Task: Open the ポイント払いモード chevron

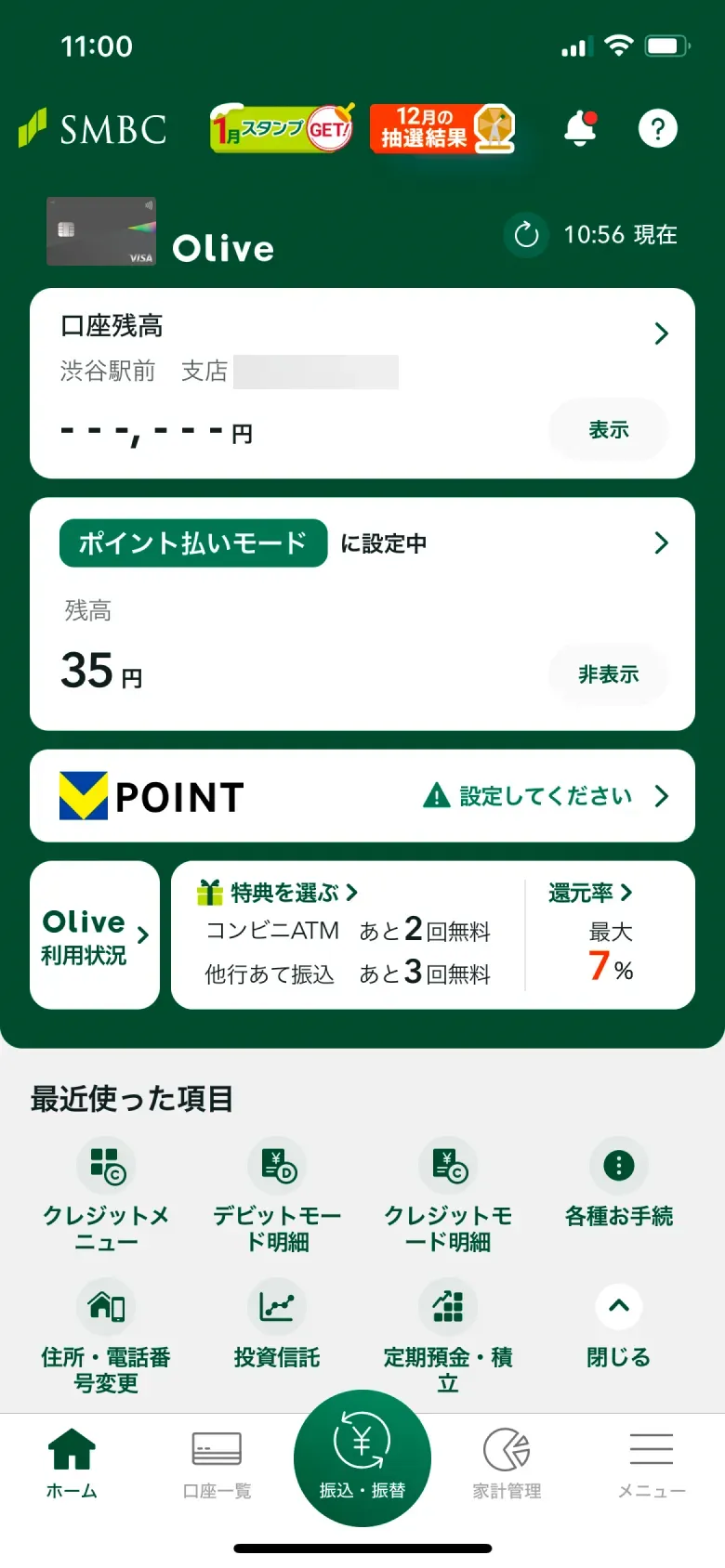Action: 662,542
